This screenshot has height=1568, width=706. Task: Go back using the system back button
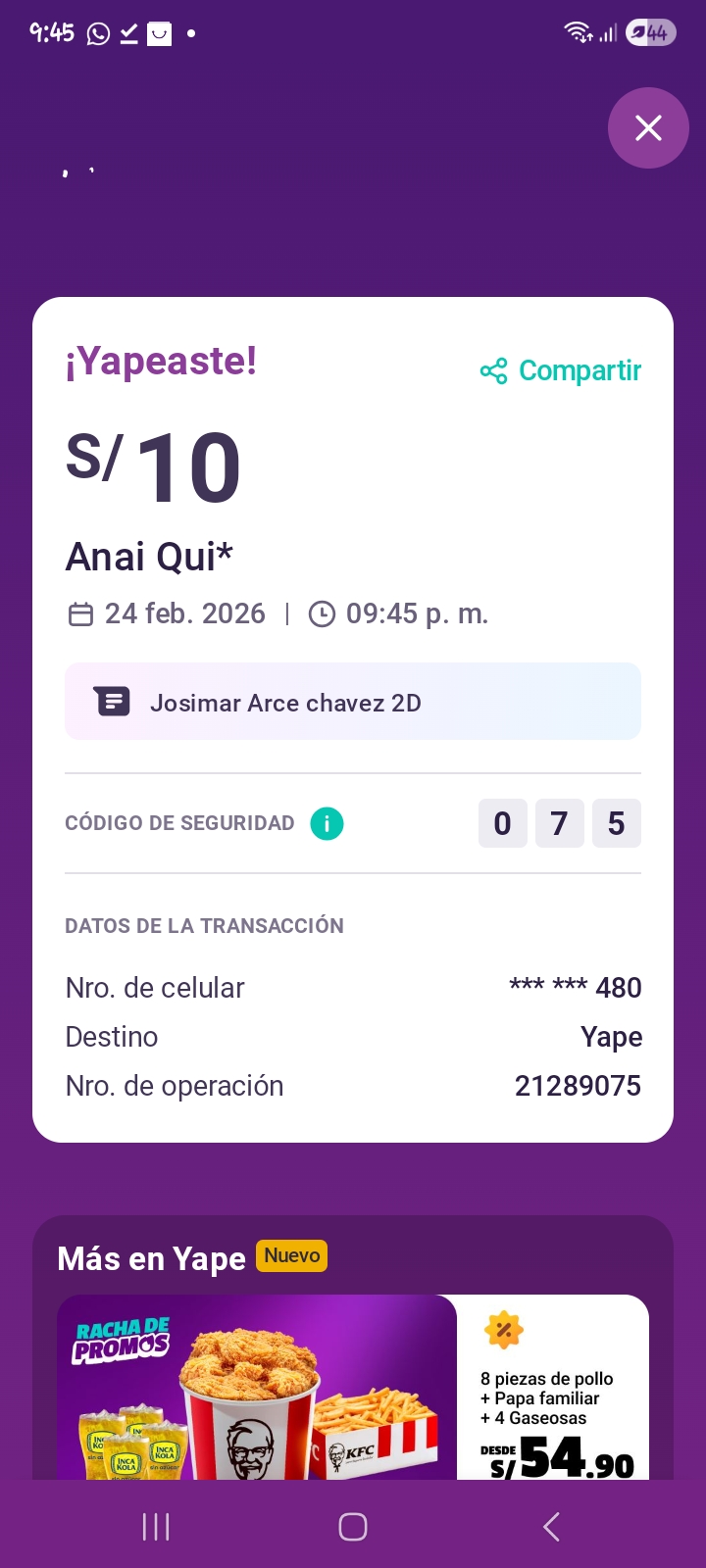[x=551, y=1526]
